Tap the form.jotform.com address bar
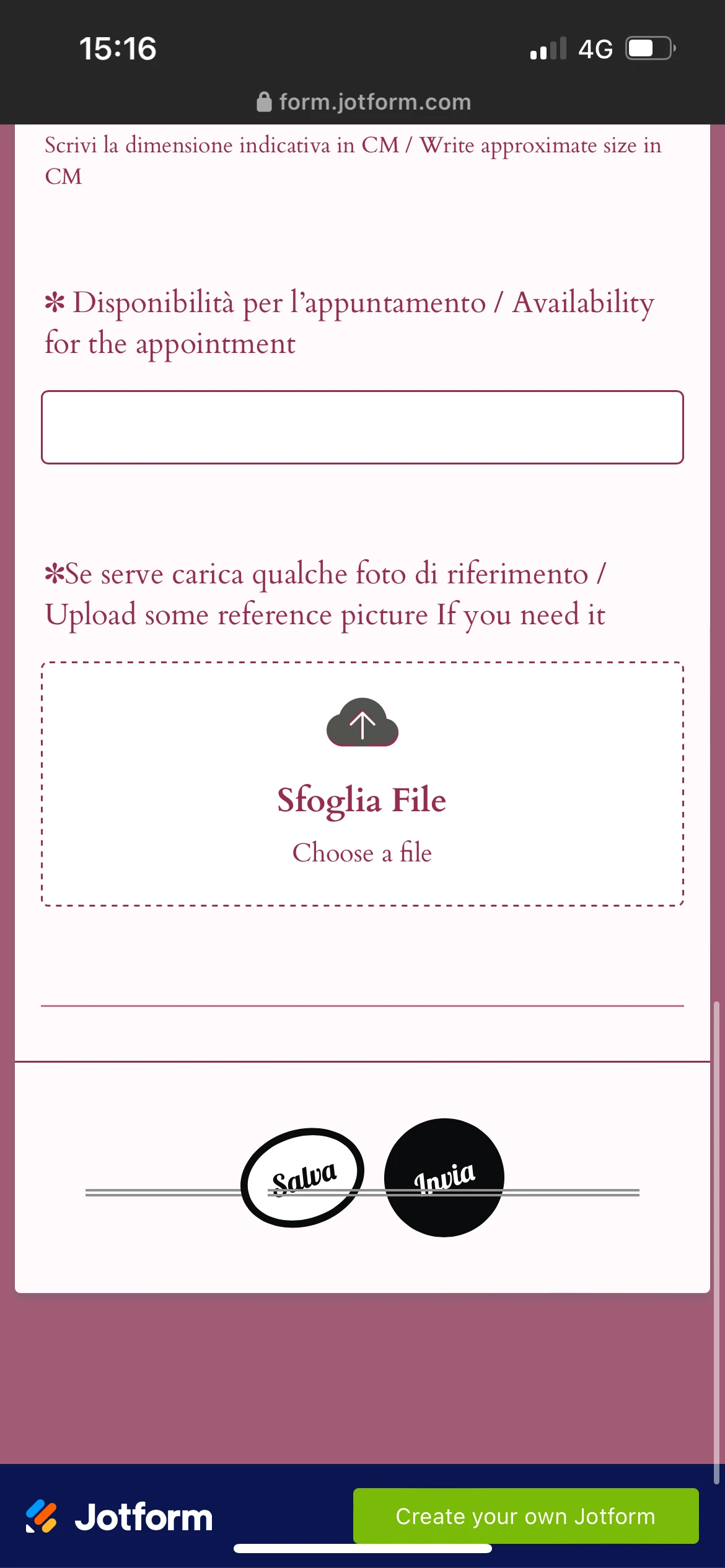725x1568 pixels. point(363,102)
